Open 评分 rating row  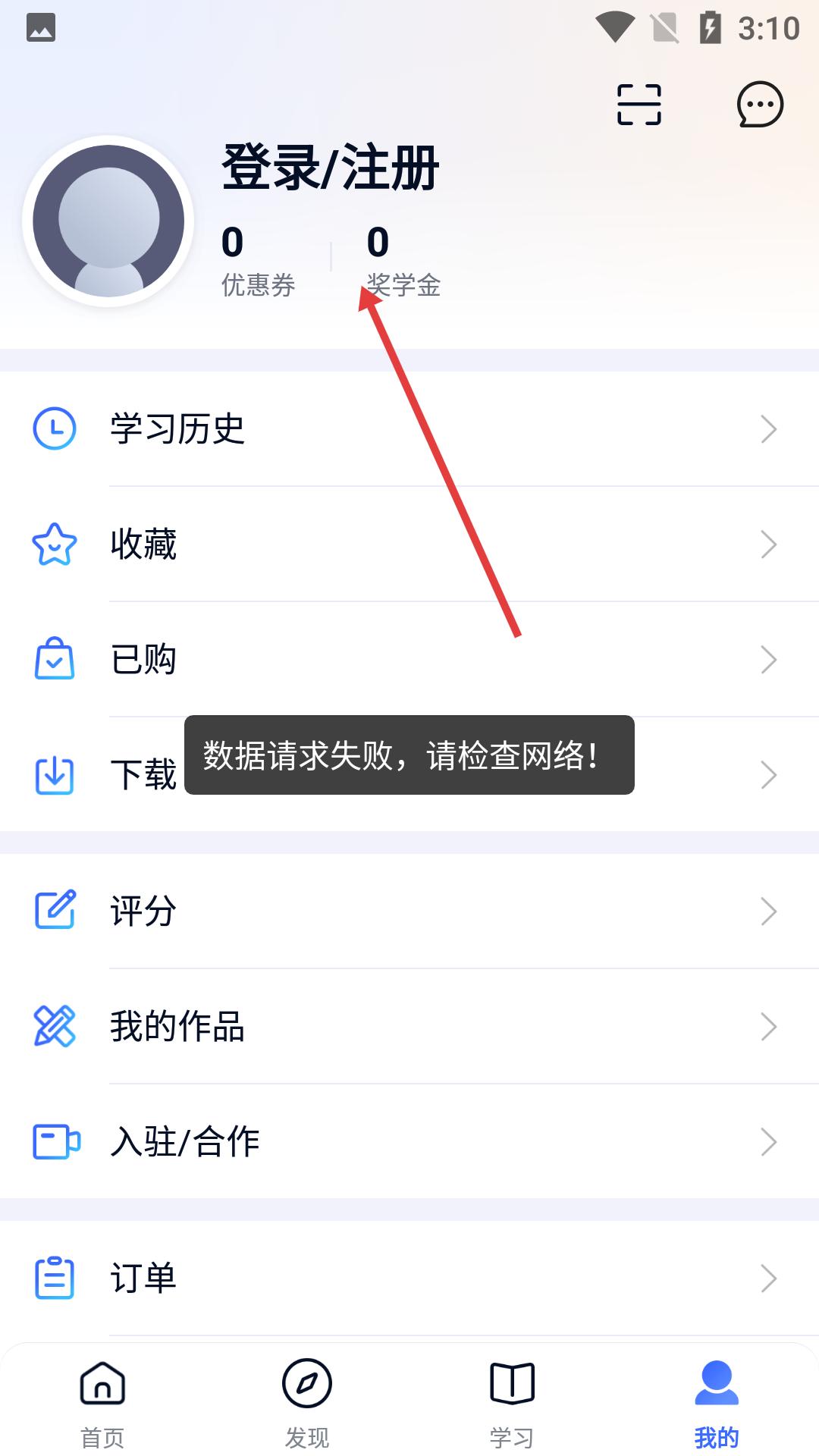pyautogui.click(x=409, y=912)
